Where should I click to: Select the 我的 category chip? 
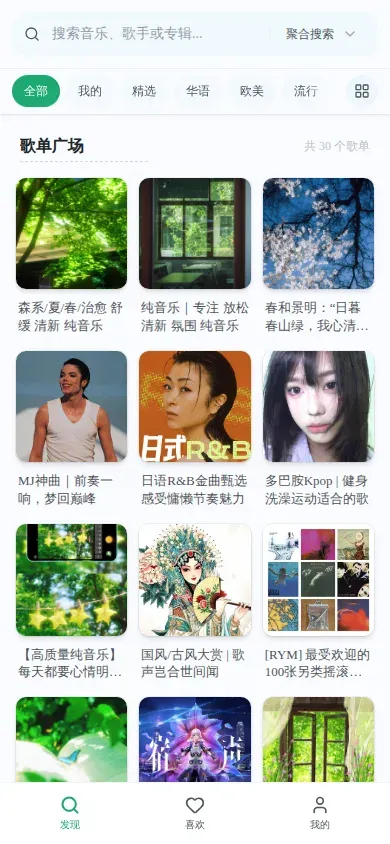(x=90, y=91)
